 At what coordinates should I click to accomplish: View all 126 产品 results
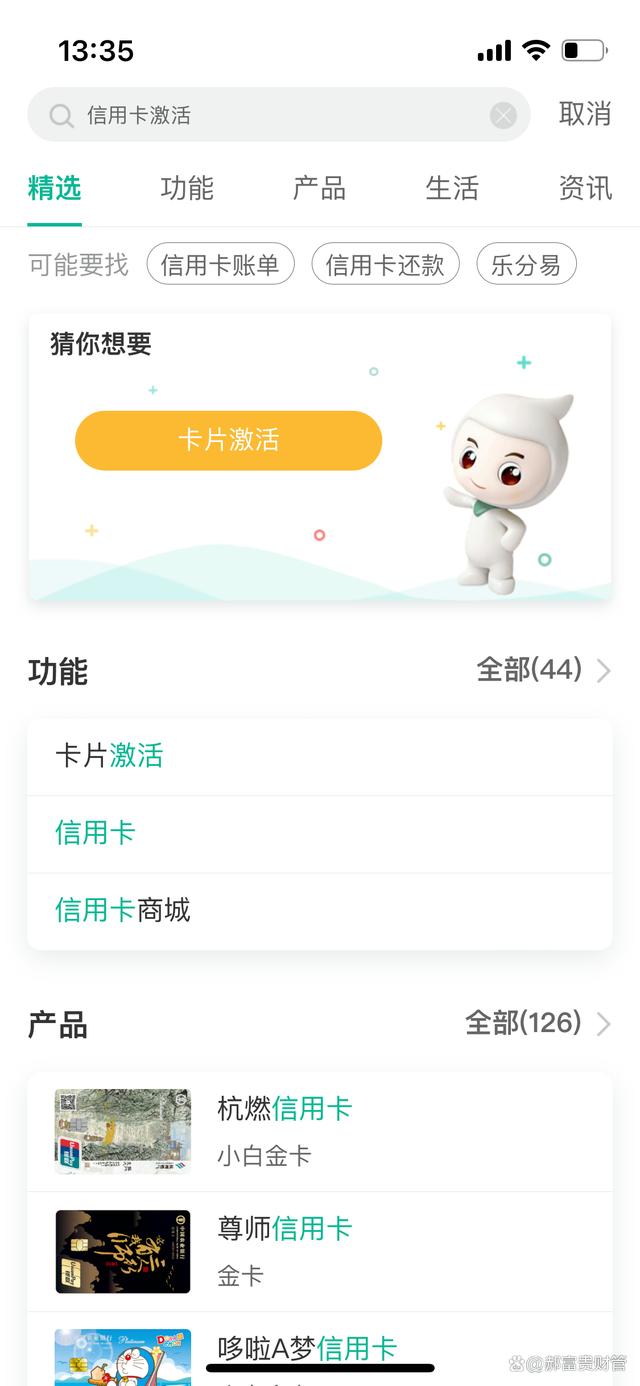pos(537,1023)
